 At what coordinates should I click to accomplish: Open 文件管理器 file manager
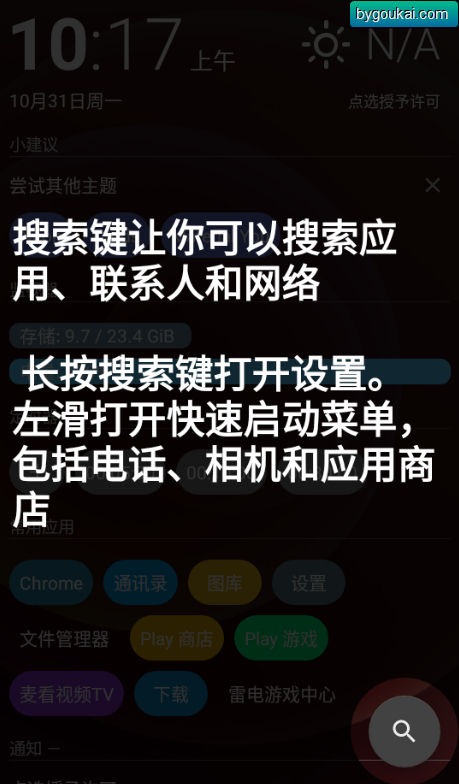click(x=64, y=638)
